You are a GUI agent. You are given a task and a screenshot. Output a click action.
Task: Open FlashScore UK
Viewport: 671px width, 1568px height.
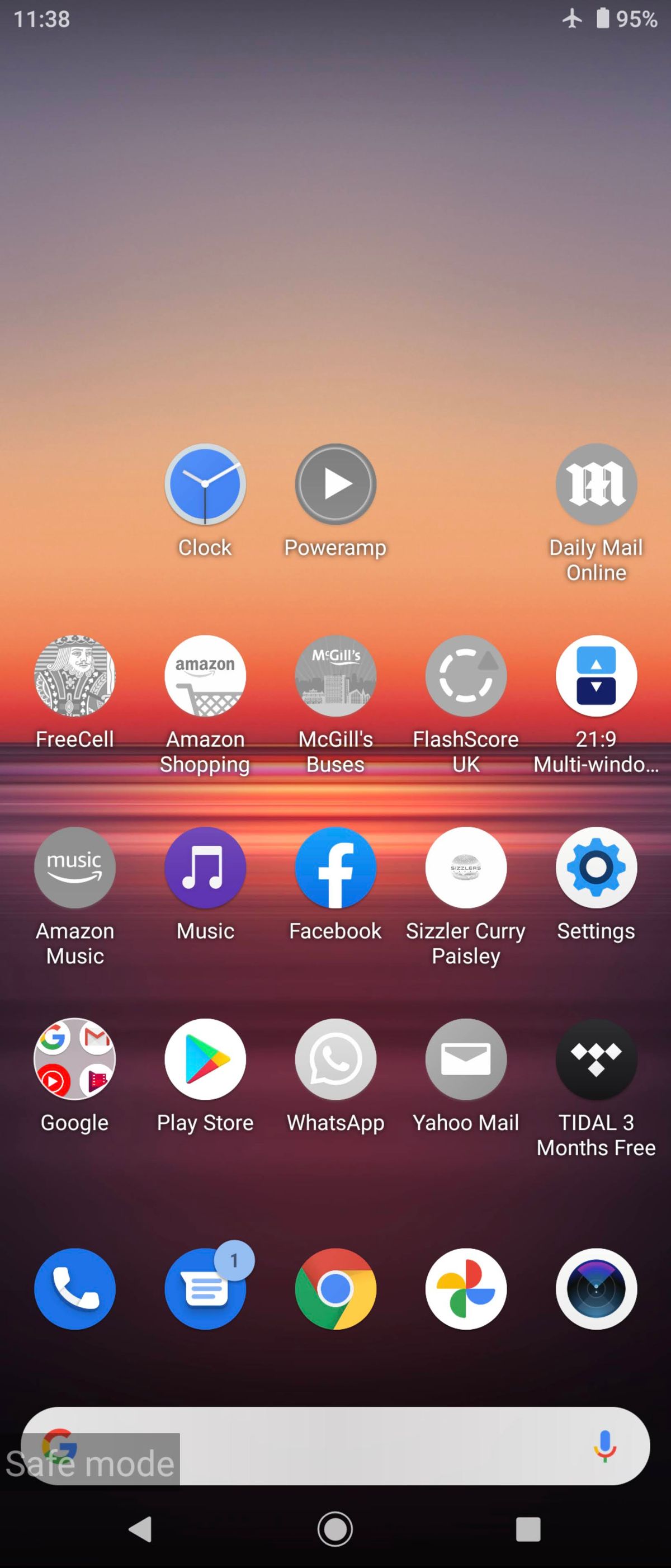465,676
